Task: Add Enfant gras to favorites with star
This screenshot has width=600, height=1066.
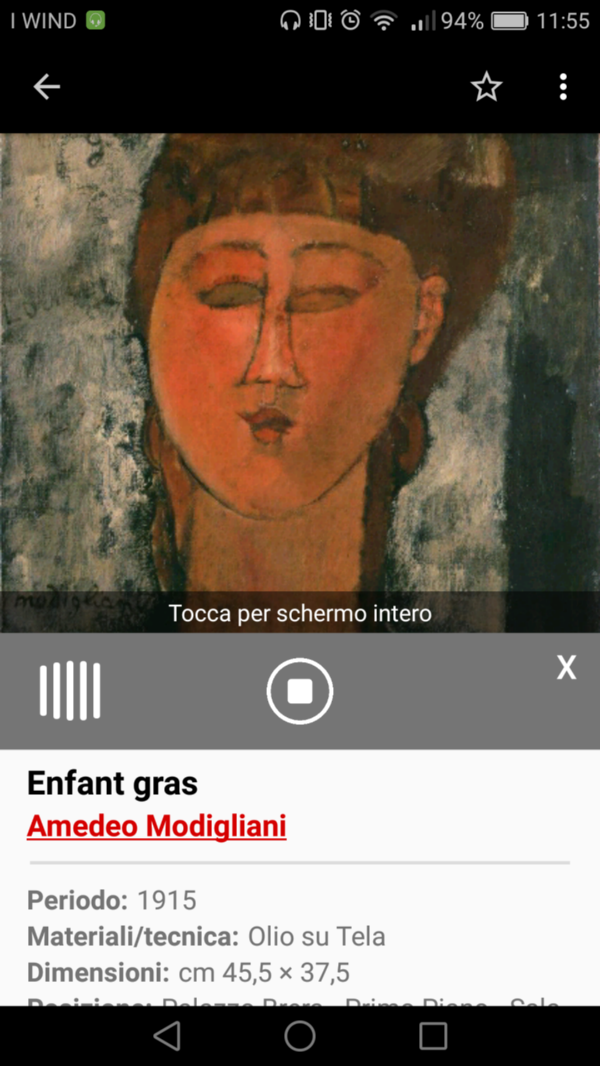Action: [487, 87]
